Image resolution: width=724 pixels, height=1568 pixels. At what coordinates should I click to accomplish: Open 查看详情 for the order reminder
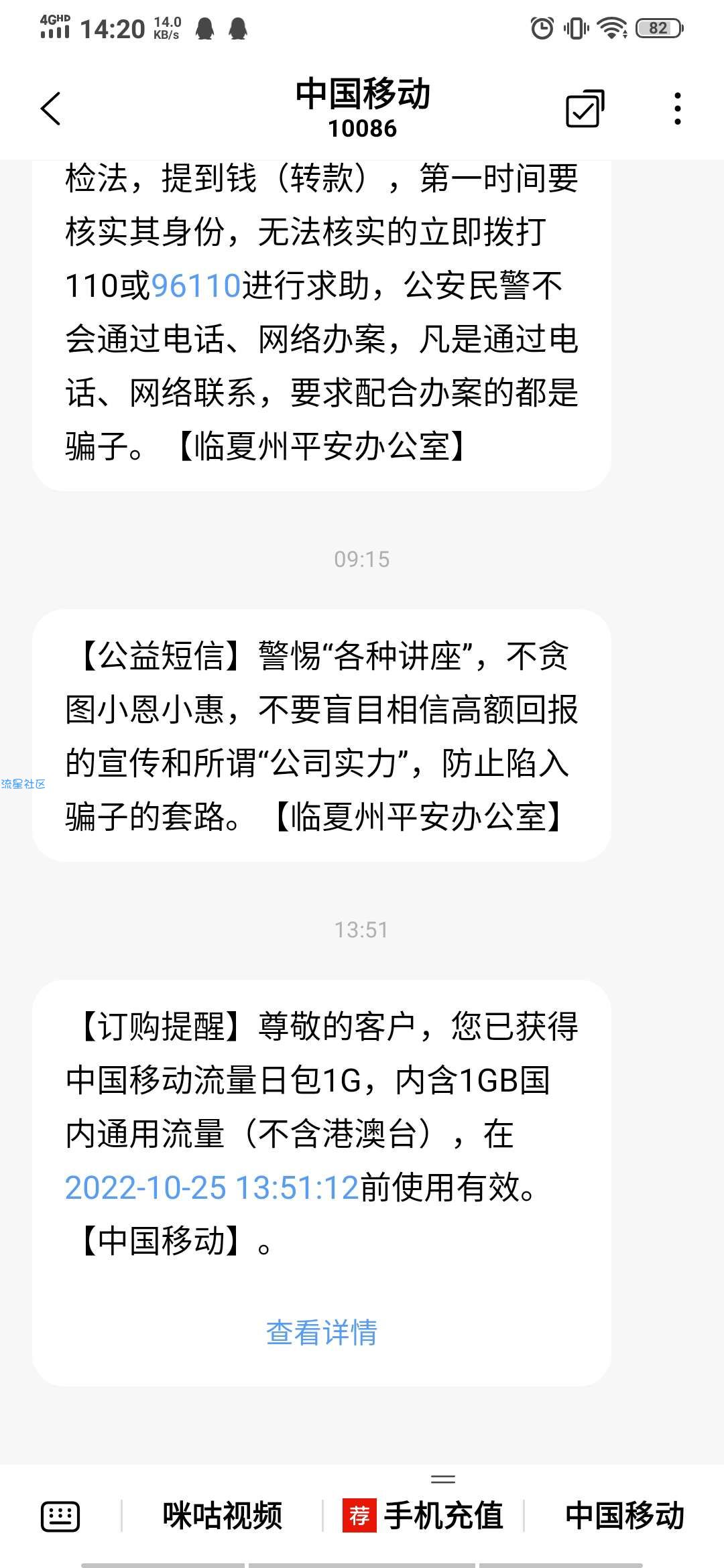(x=322, y=1332)
